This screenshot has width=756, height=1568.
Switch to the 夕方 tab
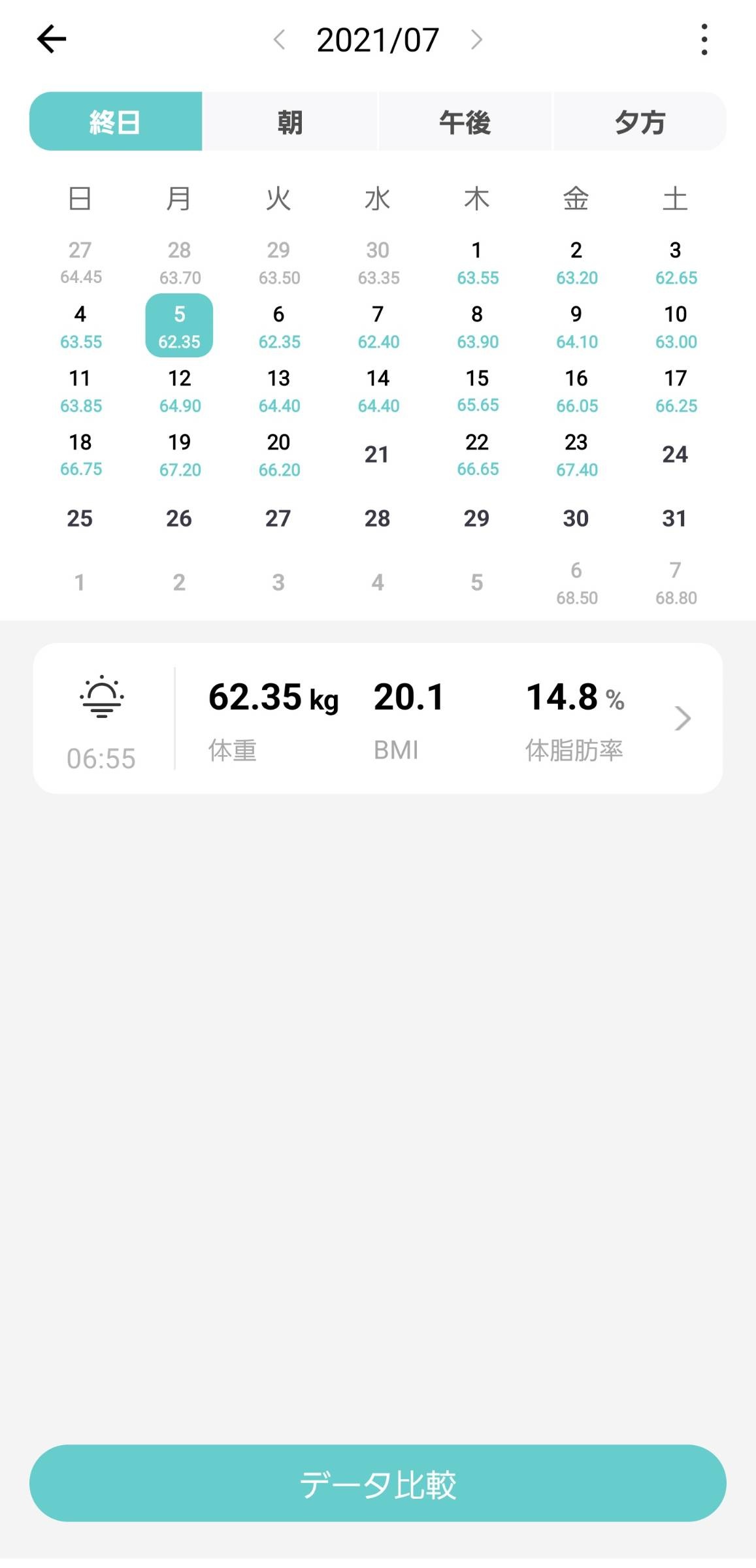tap(640, 122)
